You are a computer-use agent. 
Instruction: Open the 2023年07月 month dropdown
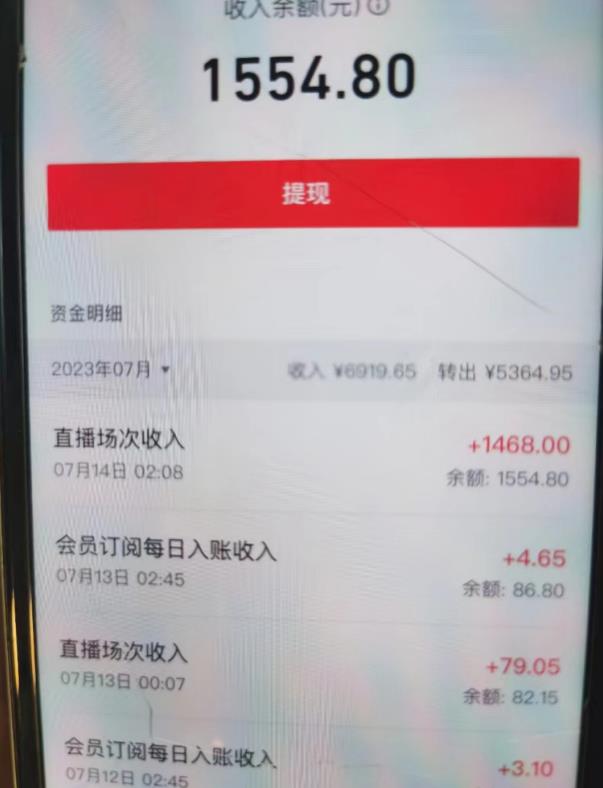(110, 370)
